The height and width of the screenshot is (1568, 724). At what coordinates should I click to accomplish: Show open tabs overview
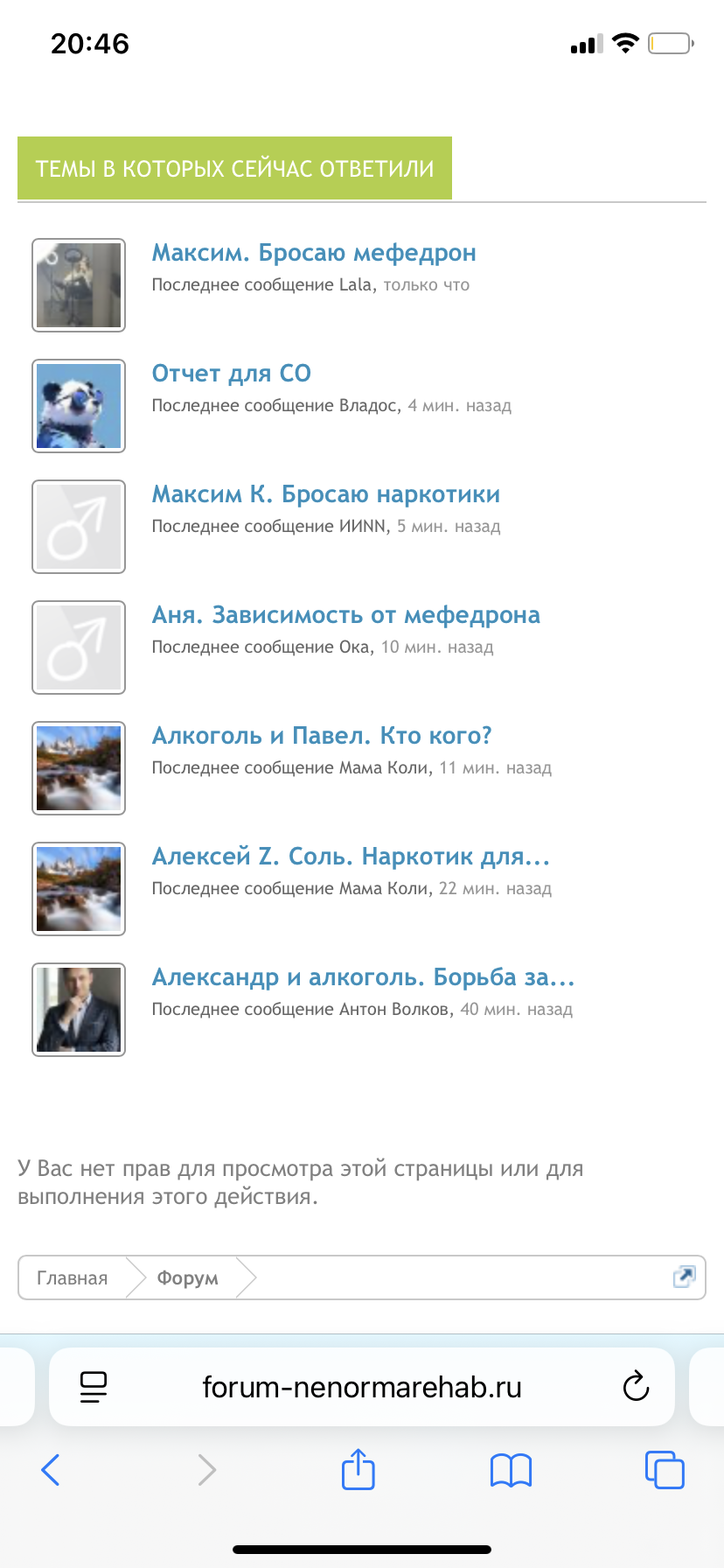click(665, 1470)
